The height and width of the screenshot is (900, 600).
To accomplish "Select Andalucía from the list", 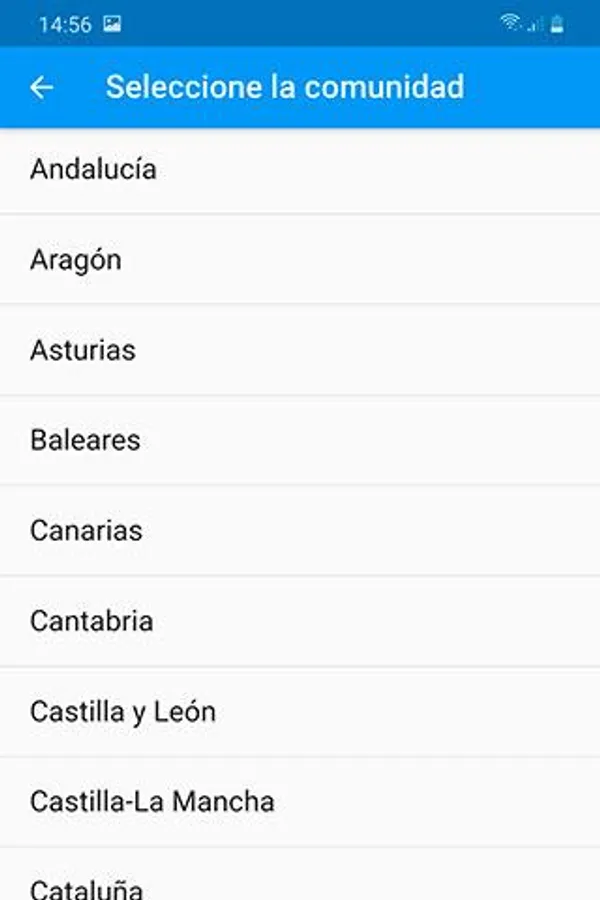I will pyautogui.click(x=93, y=170).
